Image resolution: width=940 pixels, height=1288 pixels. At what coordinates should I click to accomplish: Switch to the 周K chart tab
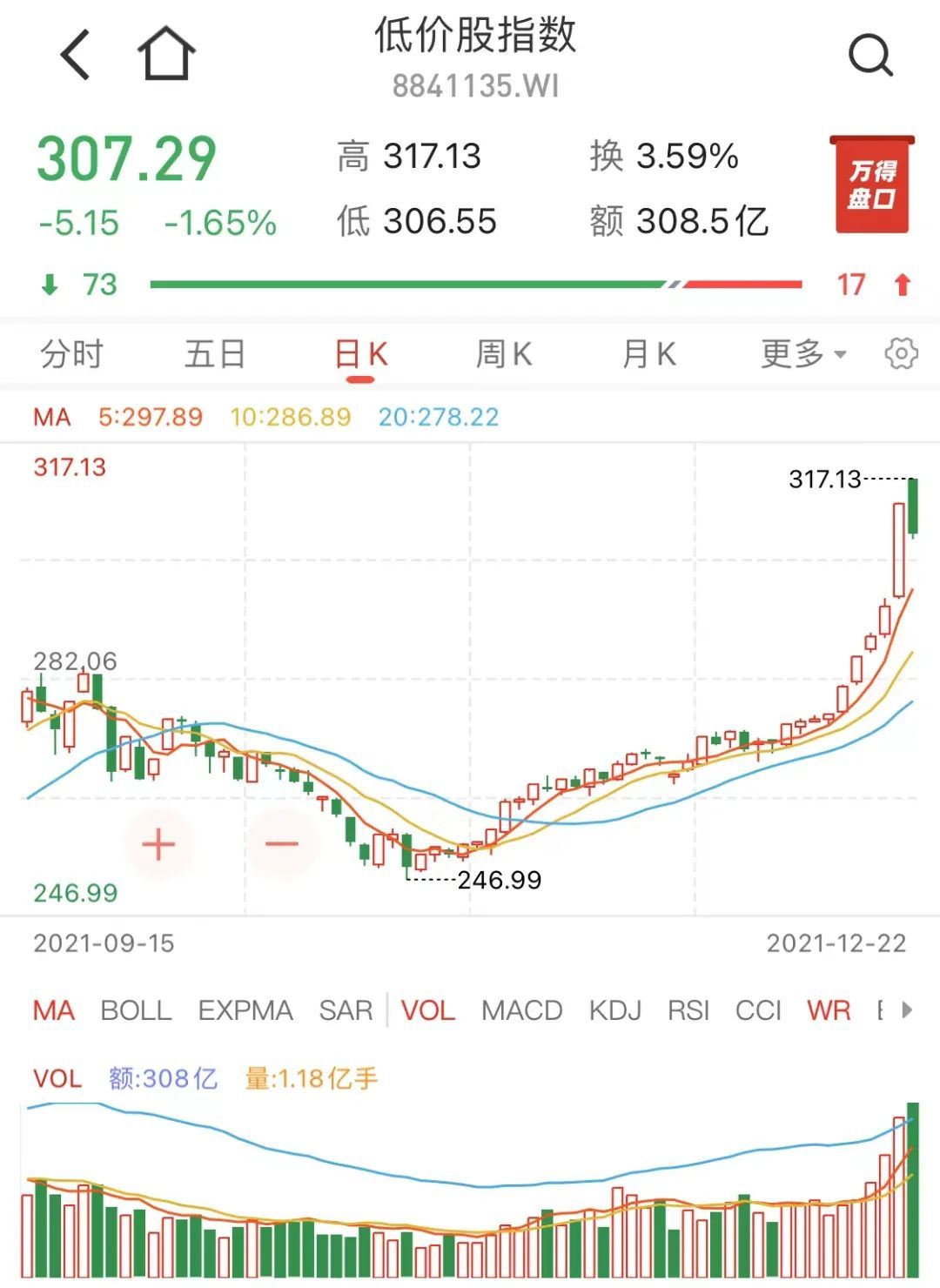pos(503,354)
